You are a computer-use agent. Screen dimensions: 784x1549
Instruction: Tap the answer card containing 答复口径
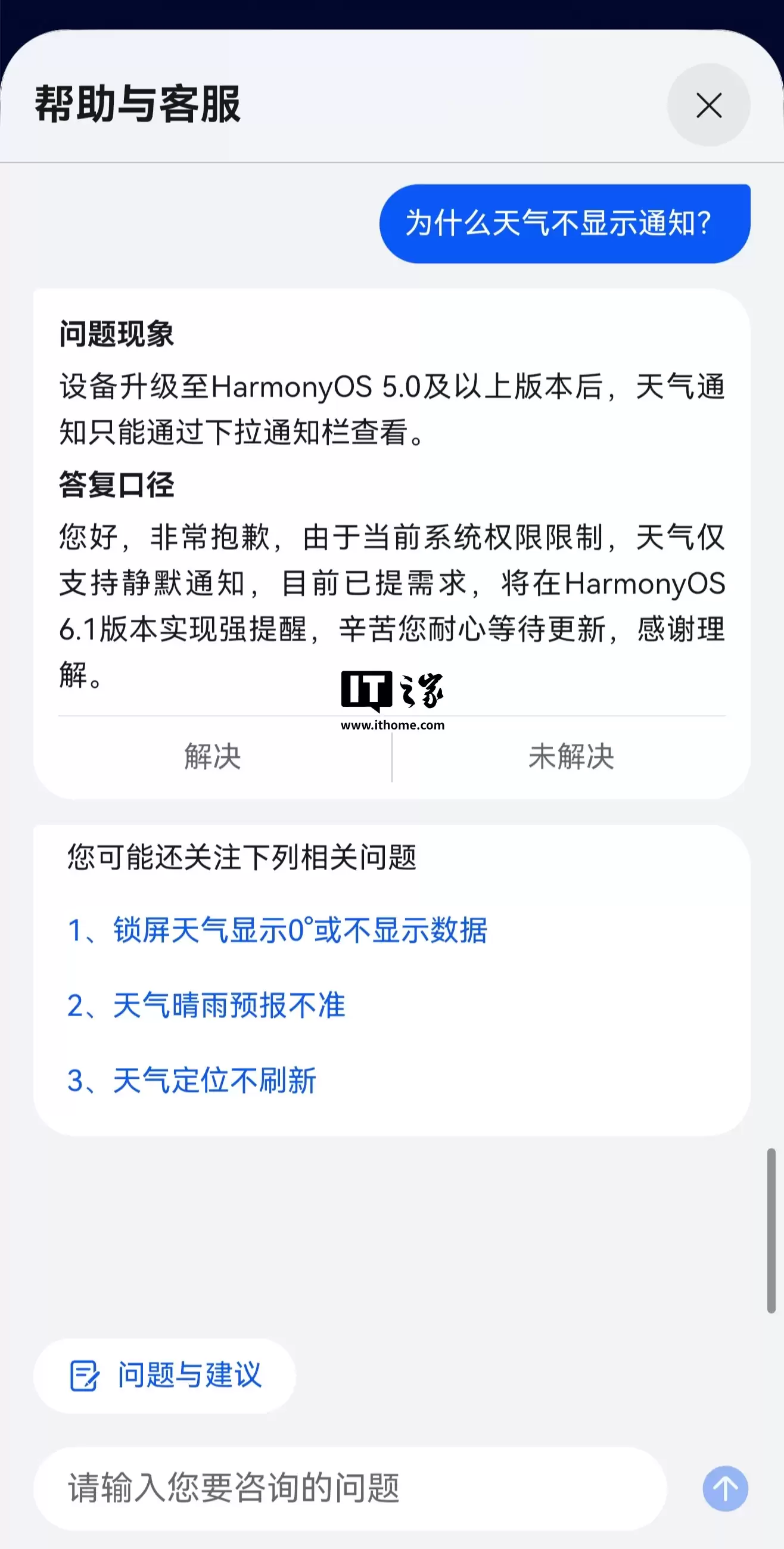392,541
